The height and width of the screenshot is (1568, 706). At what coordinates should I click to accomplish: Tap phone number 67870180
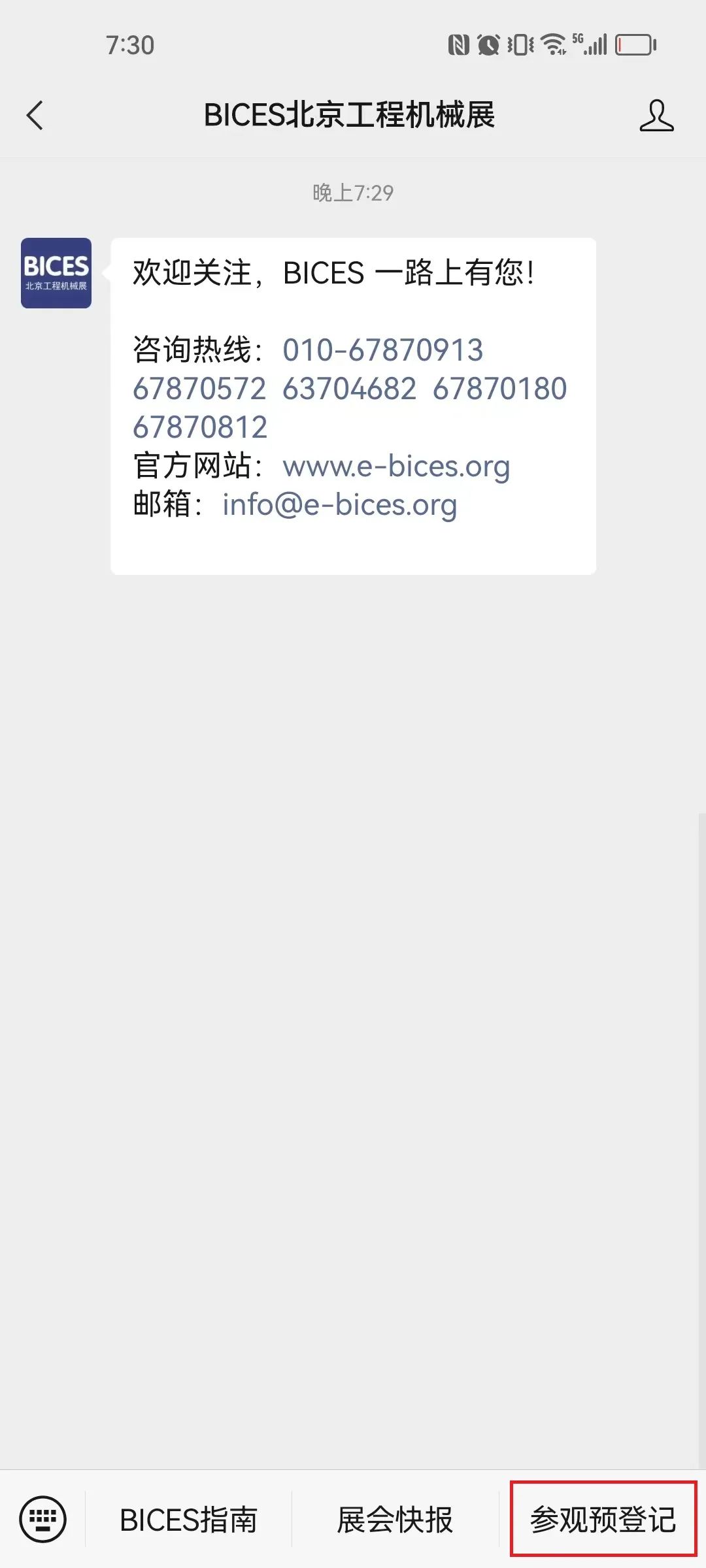point(499,389)
